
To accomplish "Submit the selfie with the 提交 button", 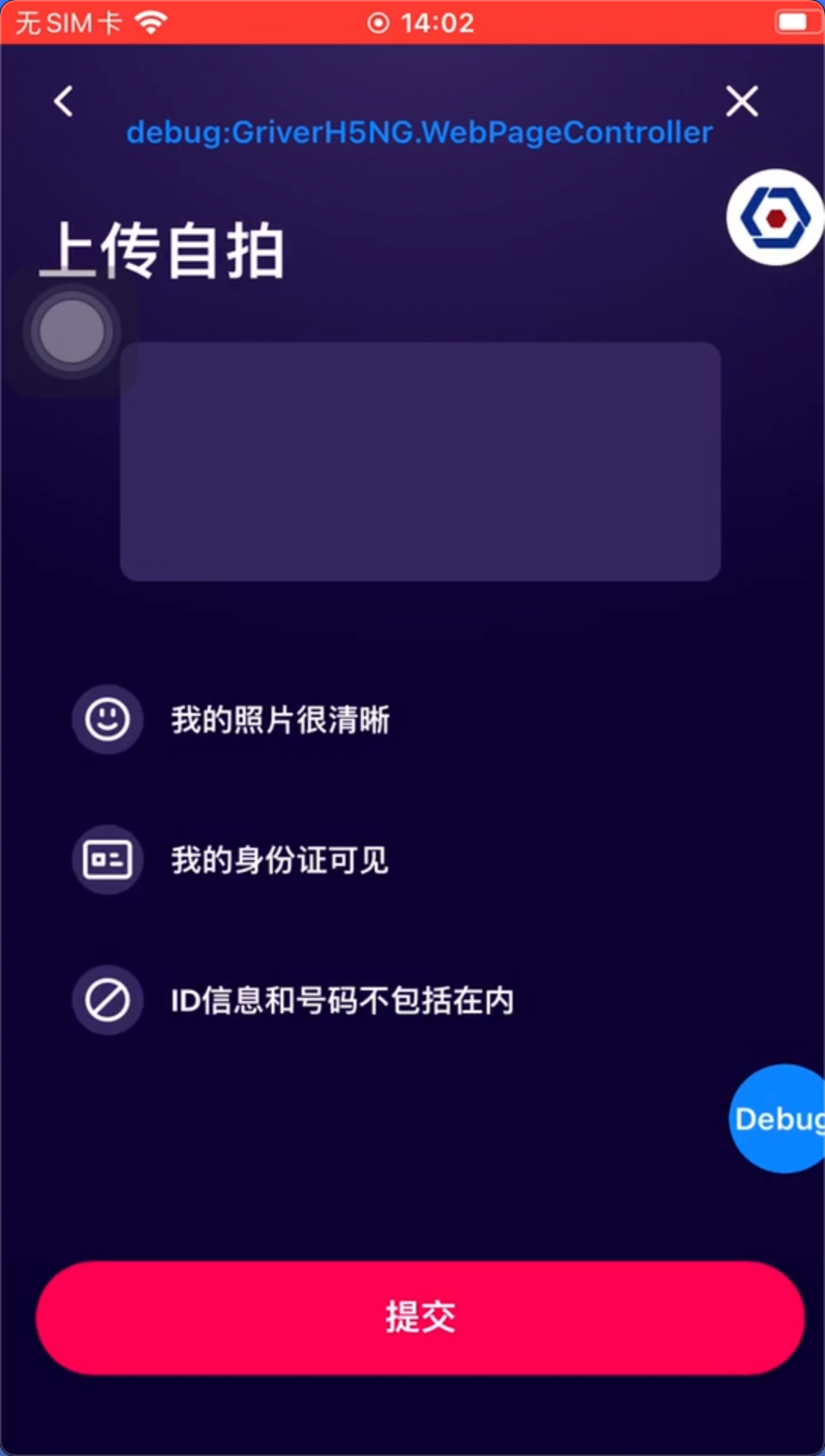I will point(419,1317).
